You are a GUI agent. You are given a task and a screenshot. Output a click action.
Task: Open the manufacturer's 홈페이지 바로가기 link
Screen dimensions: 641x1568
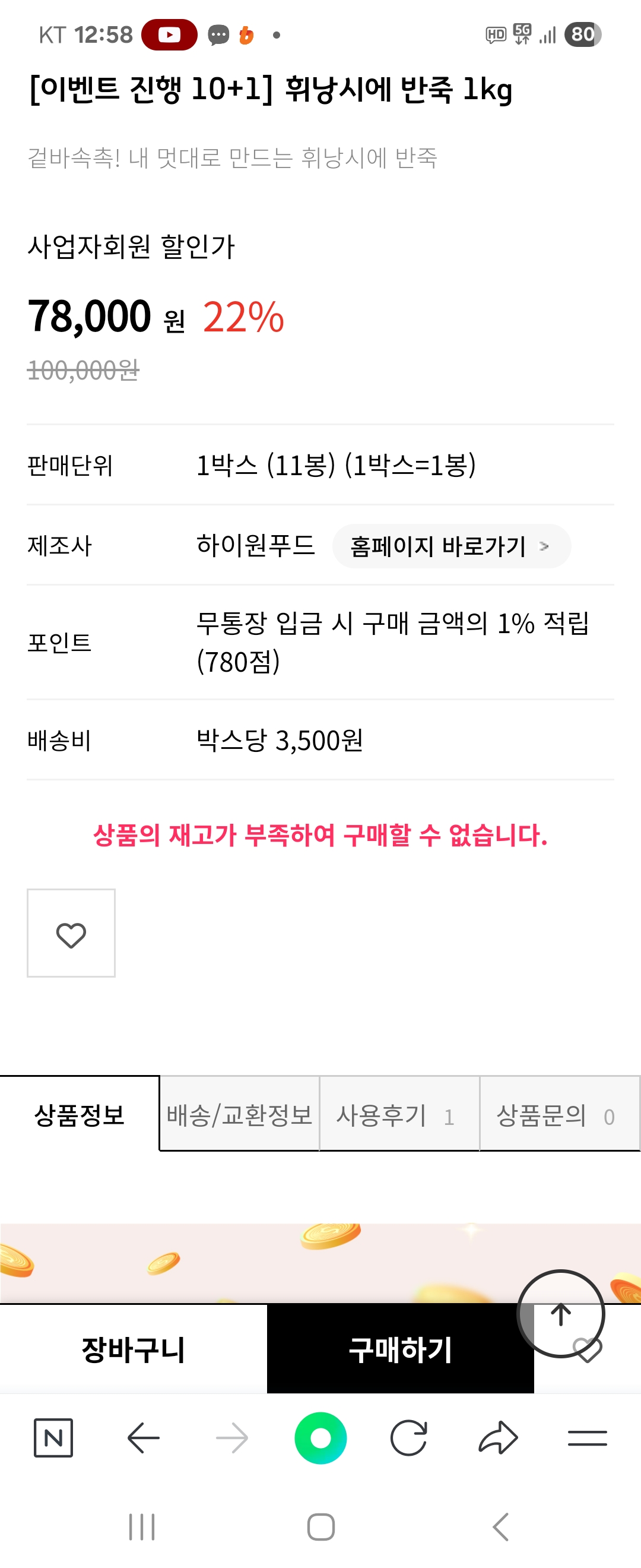450,546
